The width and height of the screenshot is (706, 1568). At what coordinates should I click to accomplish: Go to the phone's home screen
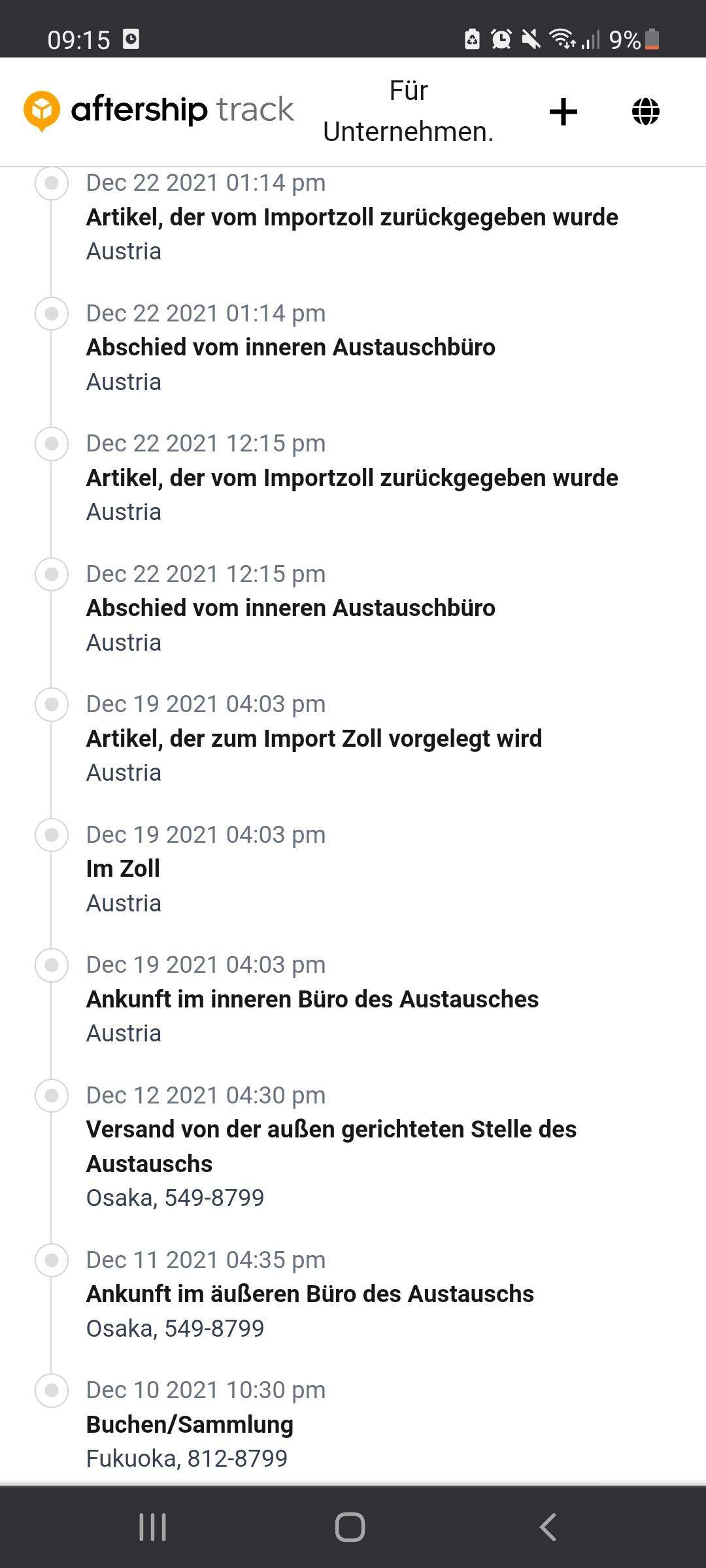tap(350, 1527)
